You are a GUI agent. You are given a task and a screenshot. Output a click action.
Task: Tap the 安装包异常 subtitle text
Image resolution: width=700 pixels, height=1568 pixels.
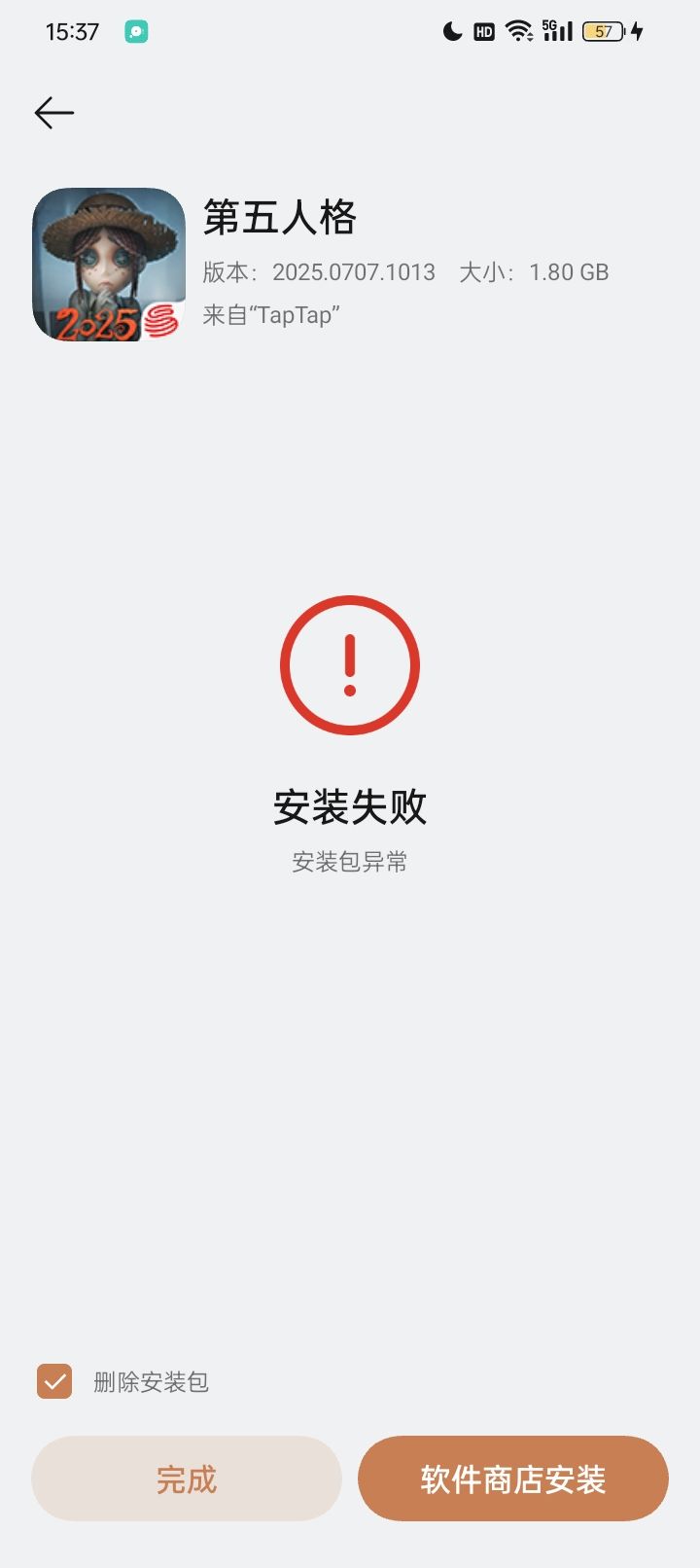coord(350,862)
